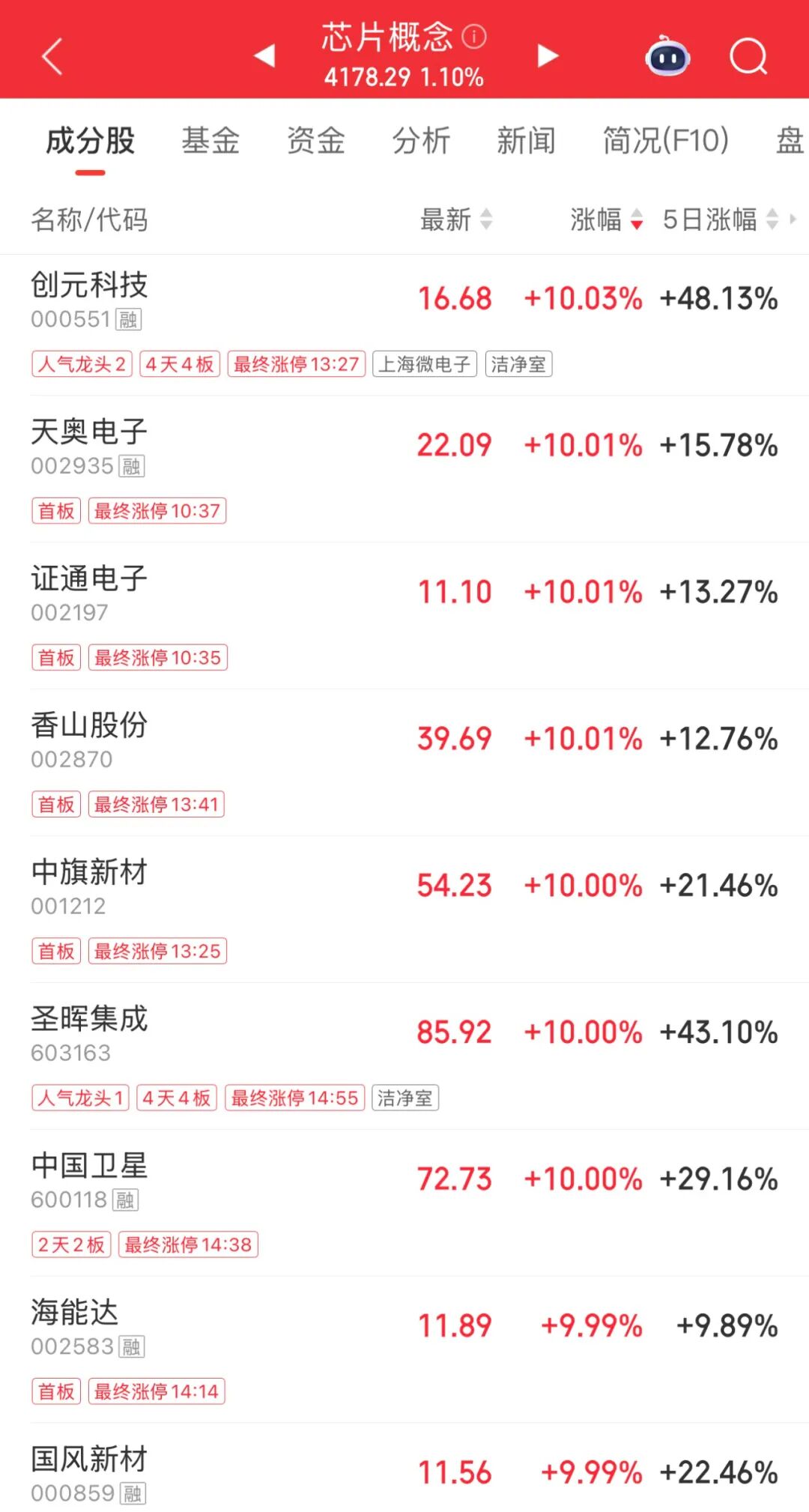The width and height of the screenshot is (809, 1512).
Task: Open the 香山股份 stock row
Action: (404, 763)
